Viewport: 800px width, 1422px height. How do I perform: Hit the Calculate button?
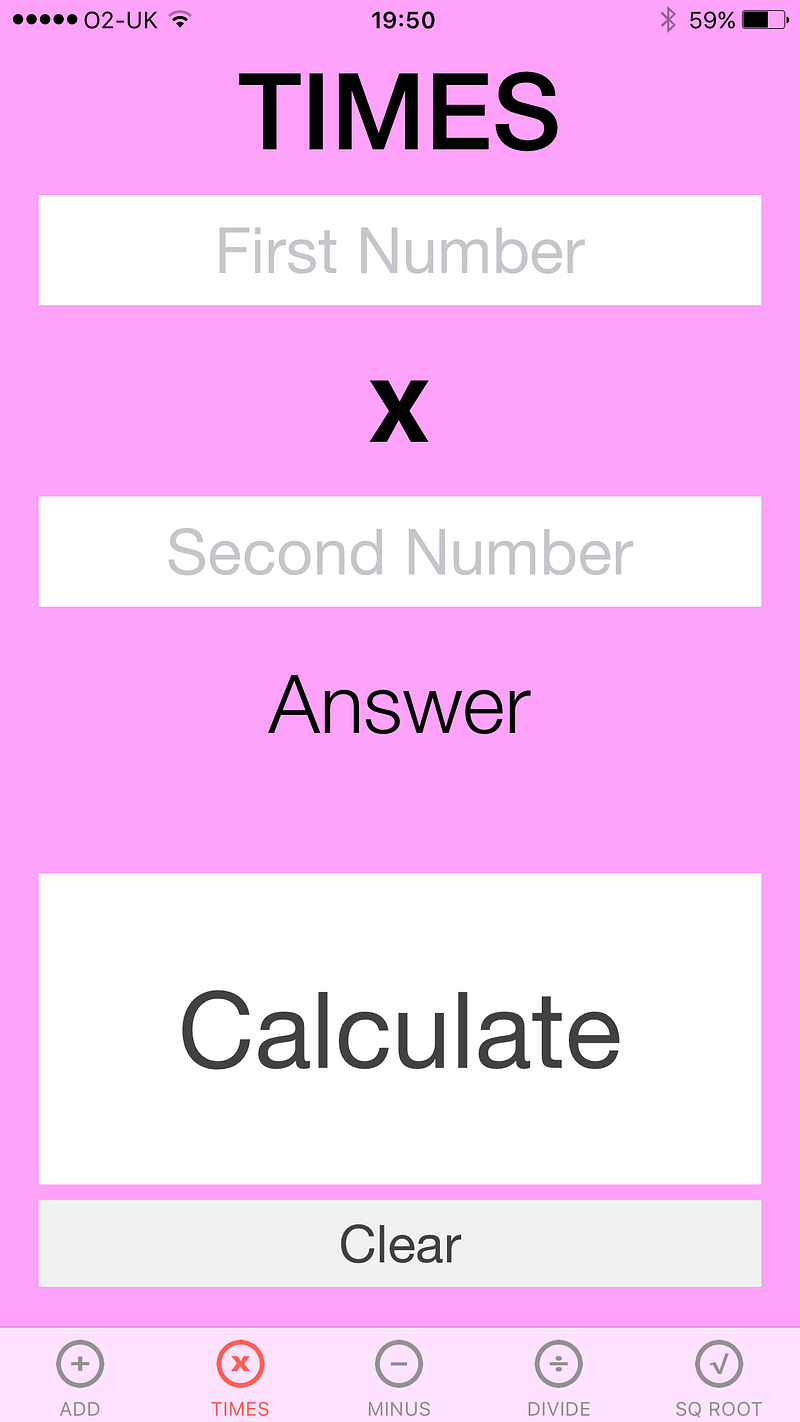[x=400, y=1029]
